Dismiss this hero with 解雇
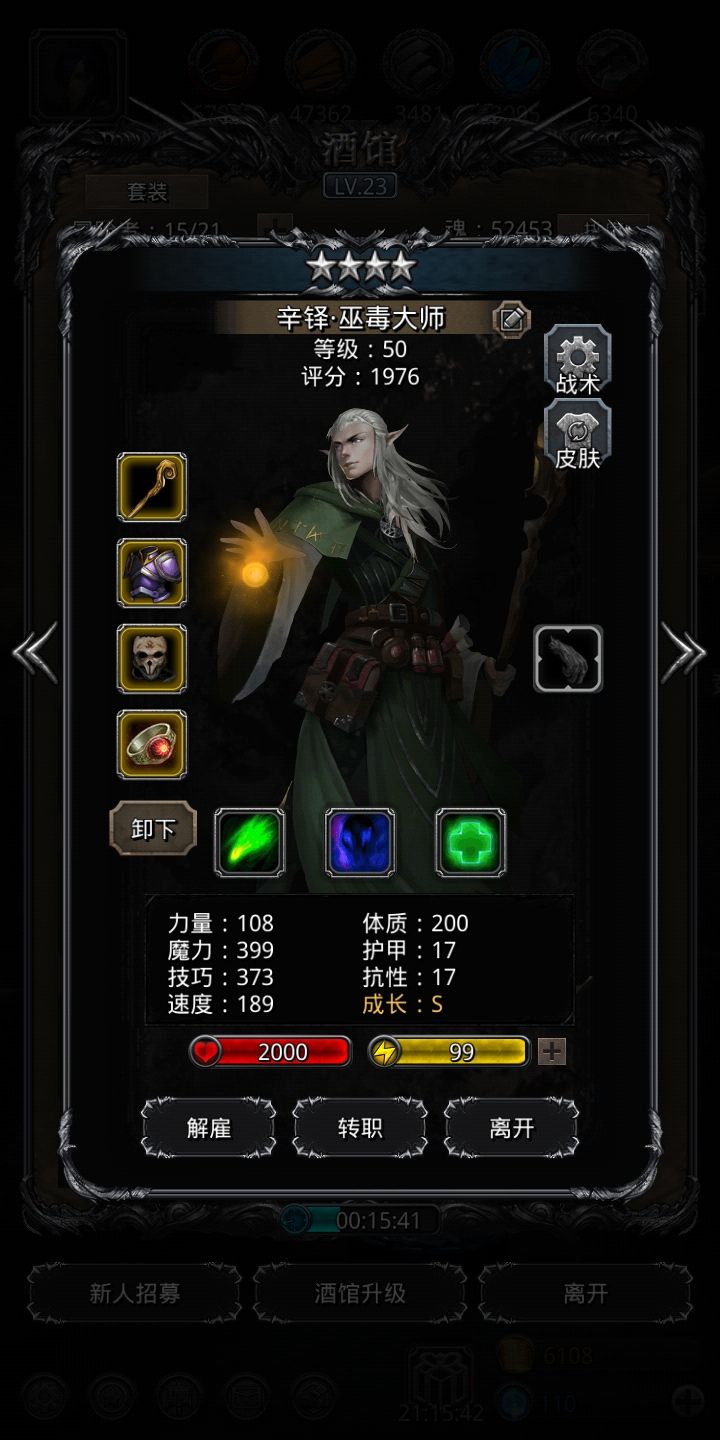The height and width of the screenshot is (1440, 720). point(208,1128)
